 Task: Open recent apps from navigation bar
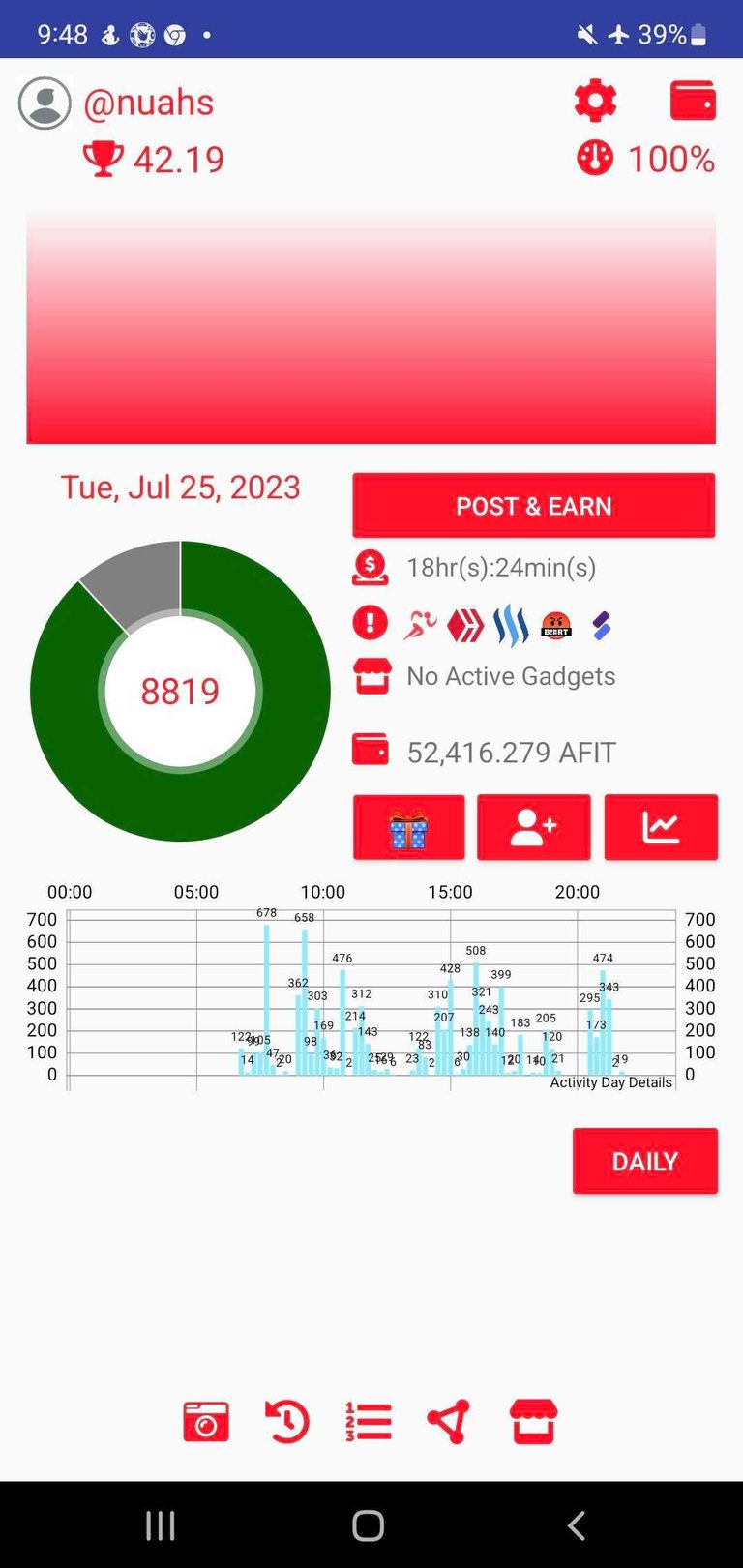(x=161, y=1525)
